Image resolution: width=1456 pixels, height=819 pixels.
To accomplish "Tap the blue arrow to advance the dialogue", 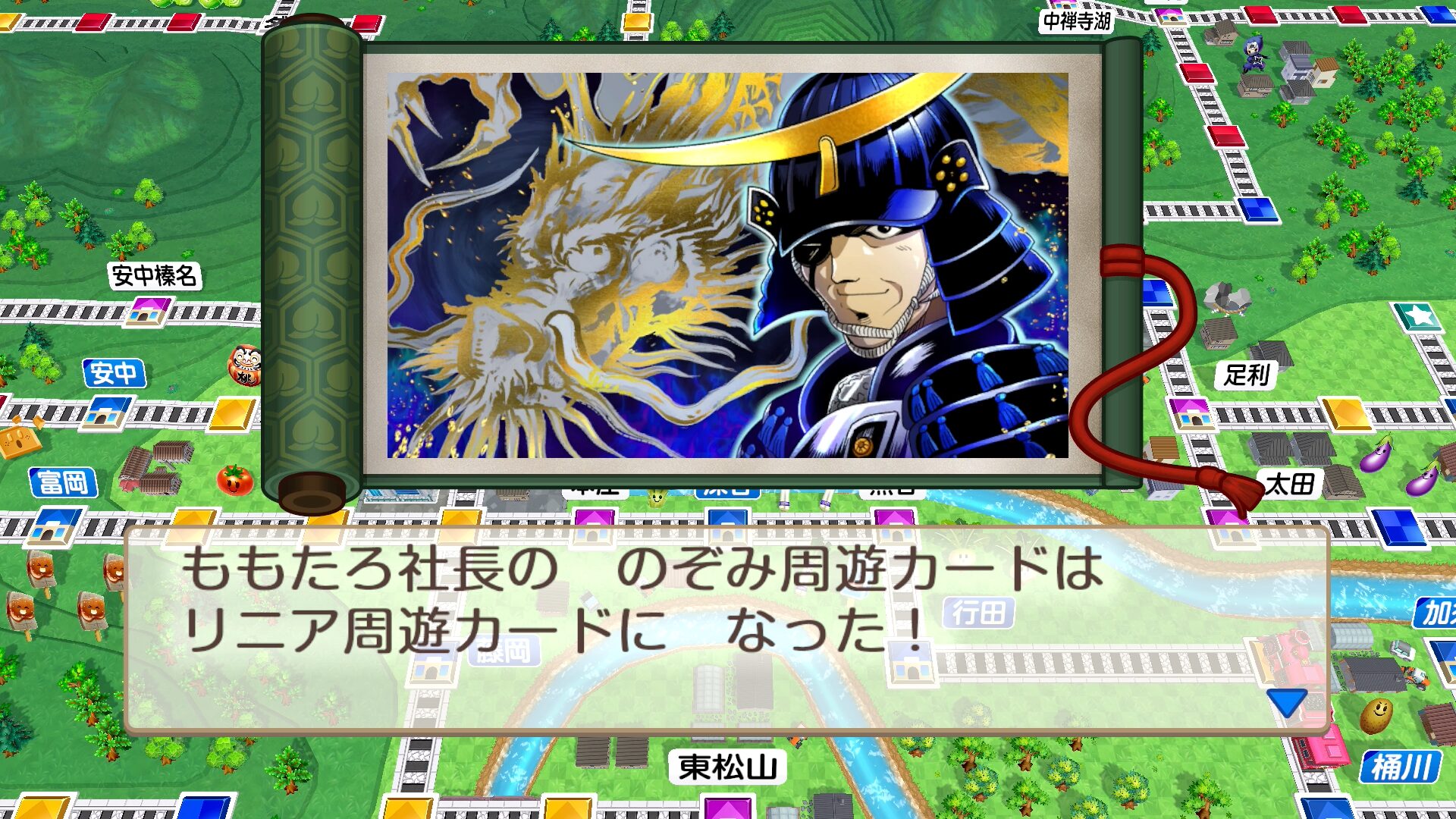I will point(1286,701).
